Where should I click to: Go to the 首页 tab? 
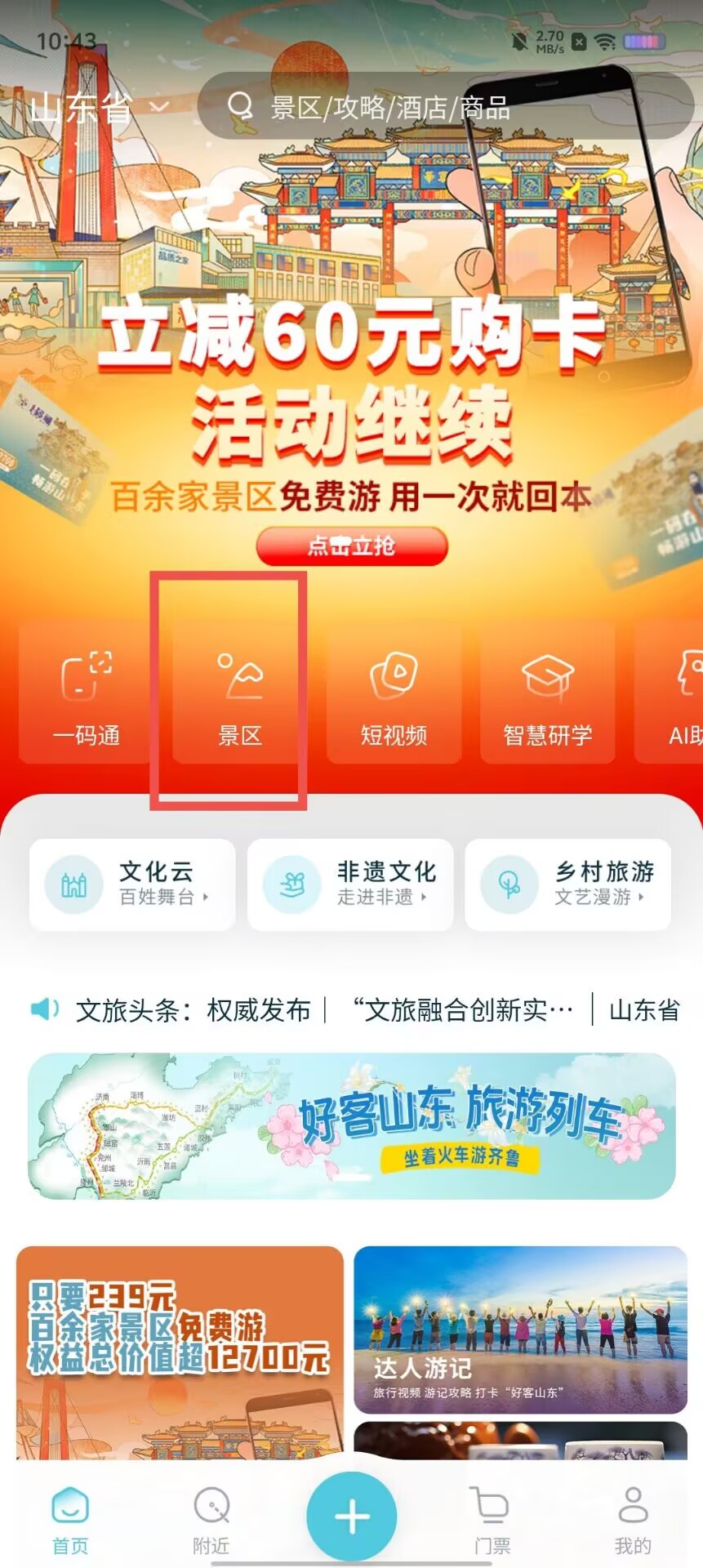tap(70, 1520)
